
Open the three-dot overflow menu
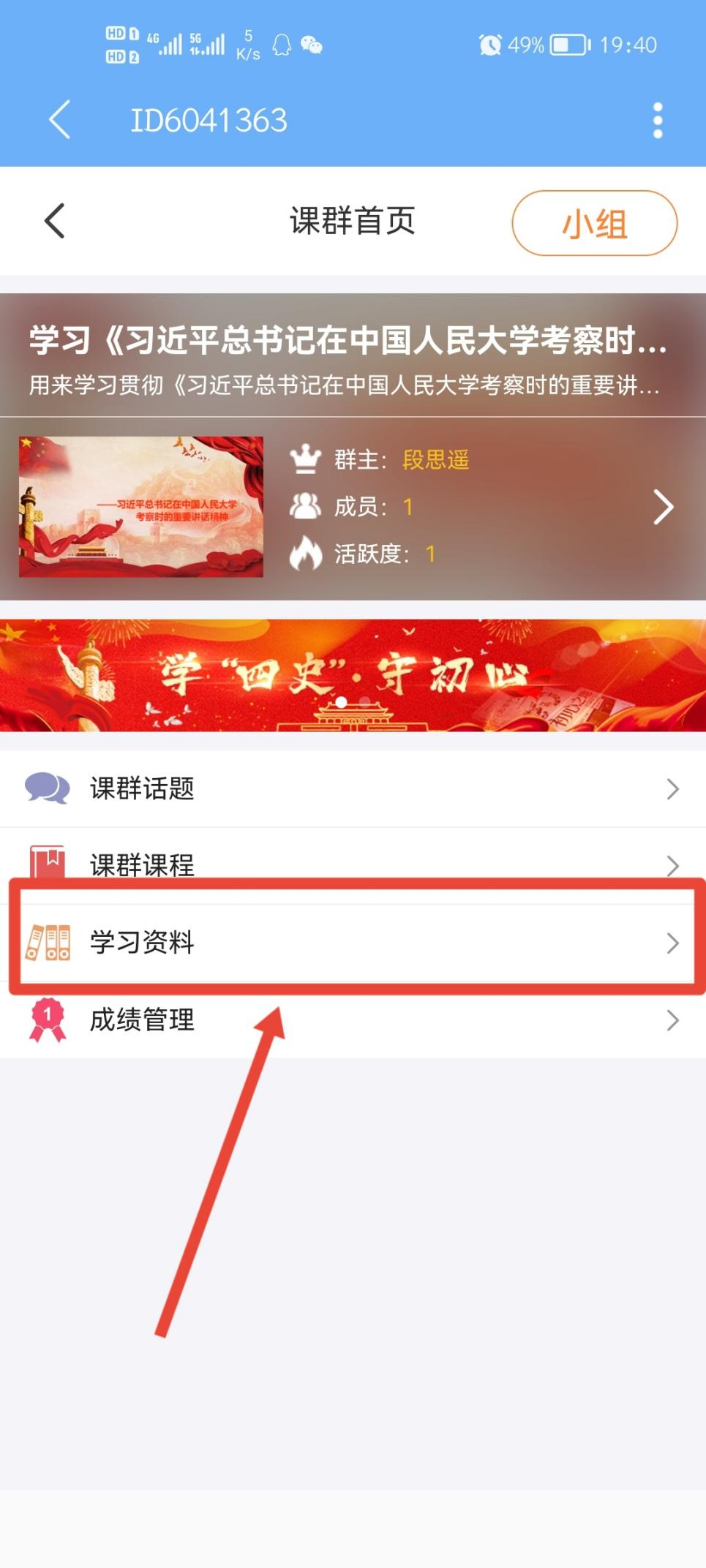tap(657, 120)
